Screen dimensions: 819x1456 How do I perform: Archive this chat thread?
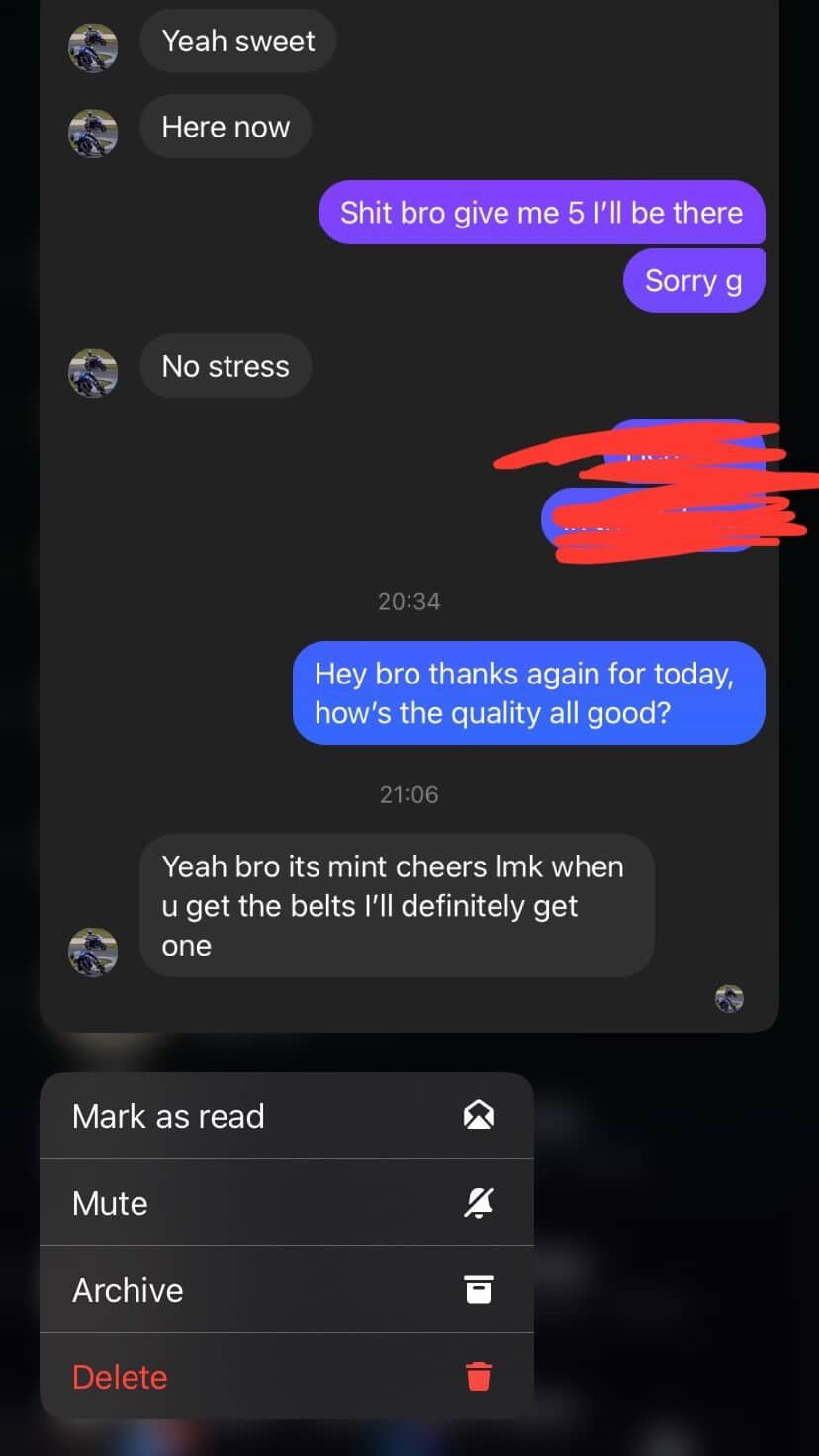coord(286,1290)
